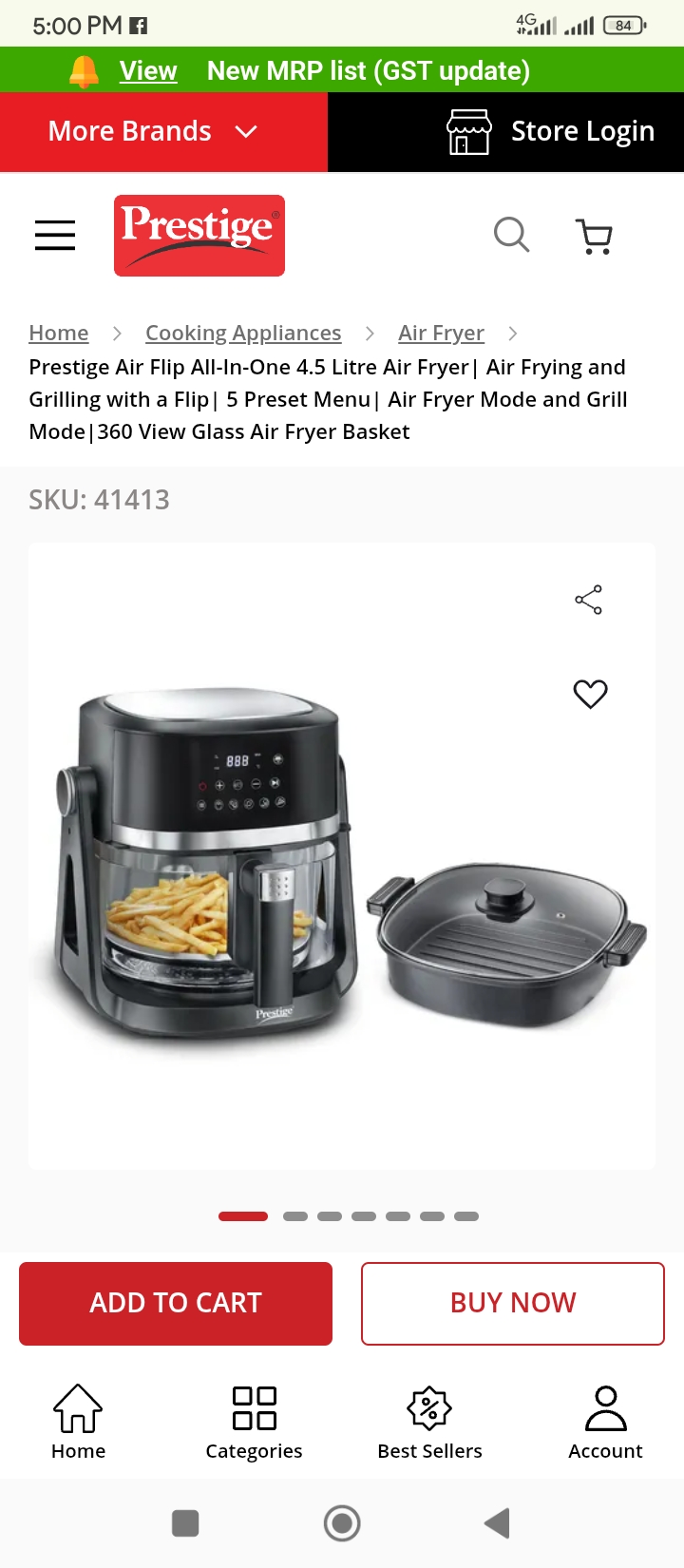Image resolution: width=684 pixels, height=1568 pixels.
Task: Open Store Login
Action: coord(551,131)
